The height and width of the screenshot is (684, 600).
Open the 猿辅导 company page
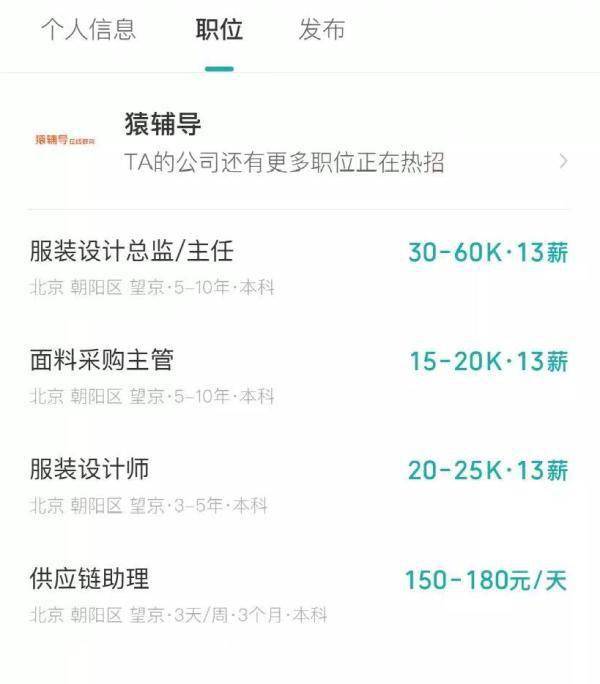pos(300,142)
